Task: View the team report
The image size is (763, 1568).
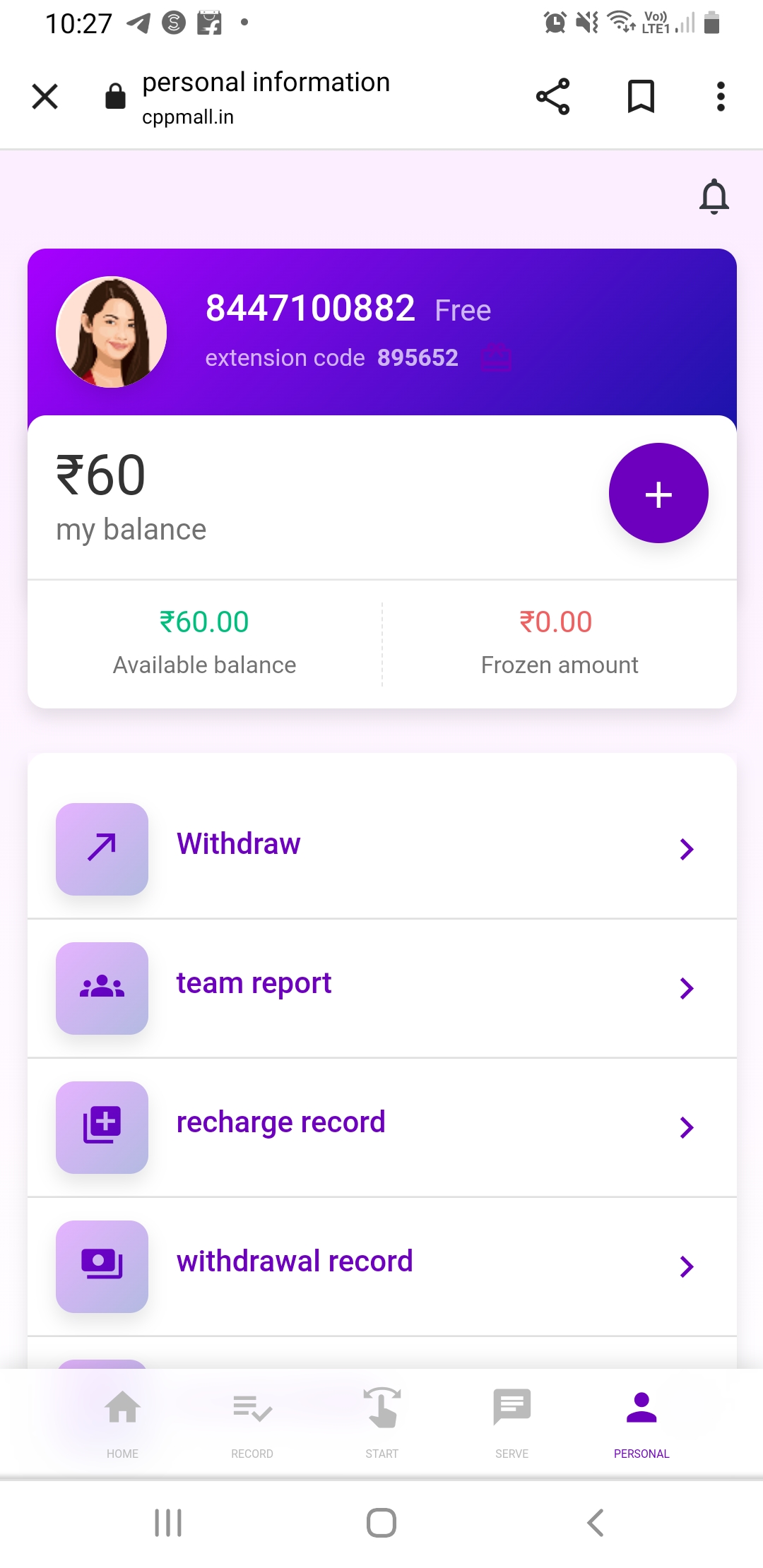Action: (381, 987)
